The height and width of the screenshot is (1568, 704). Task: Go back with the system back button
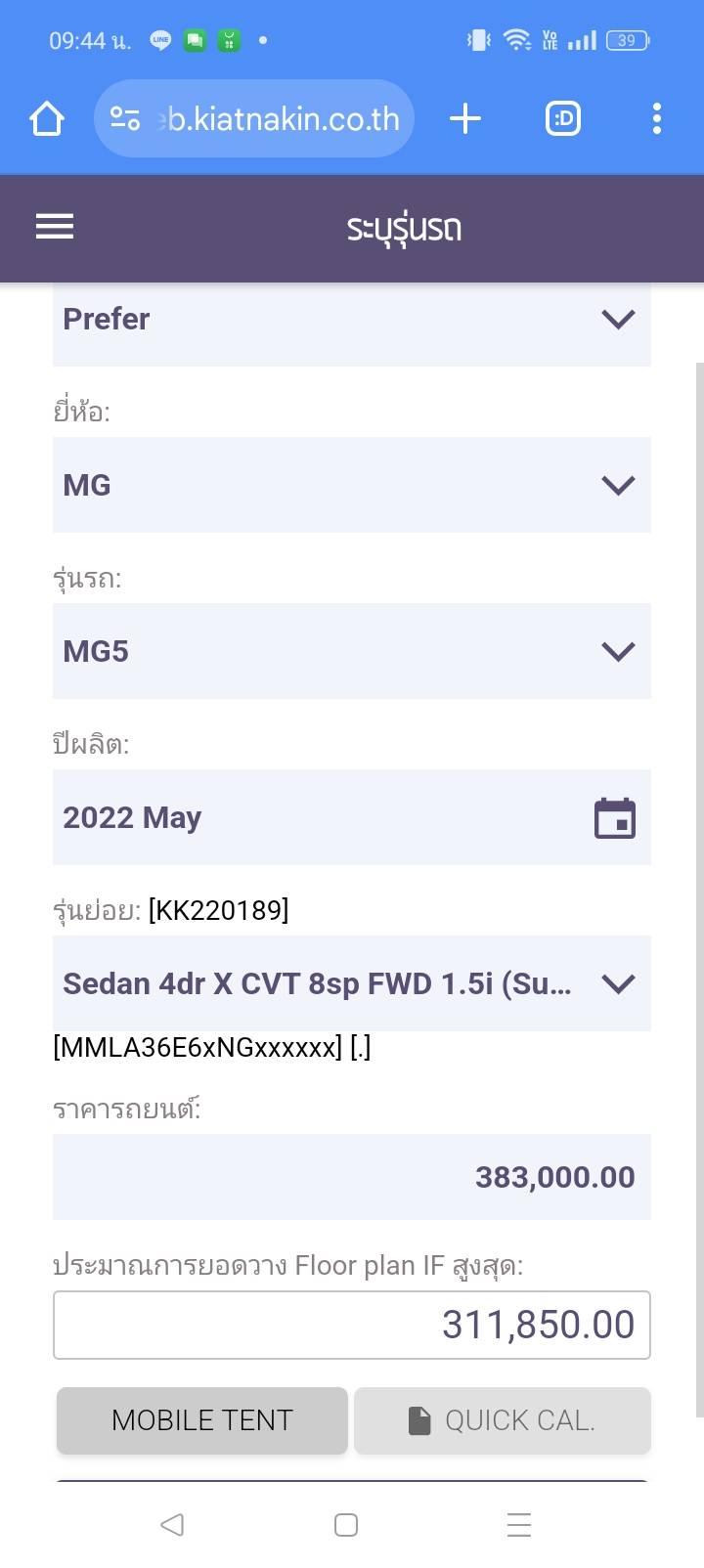tap(172, 1525)
